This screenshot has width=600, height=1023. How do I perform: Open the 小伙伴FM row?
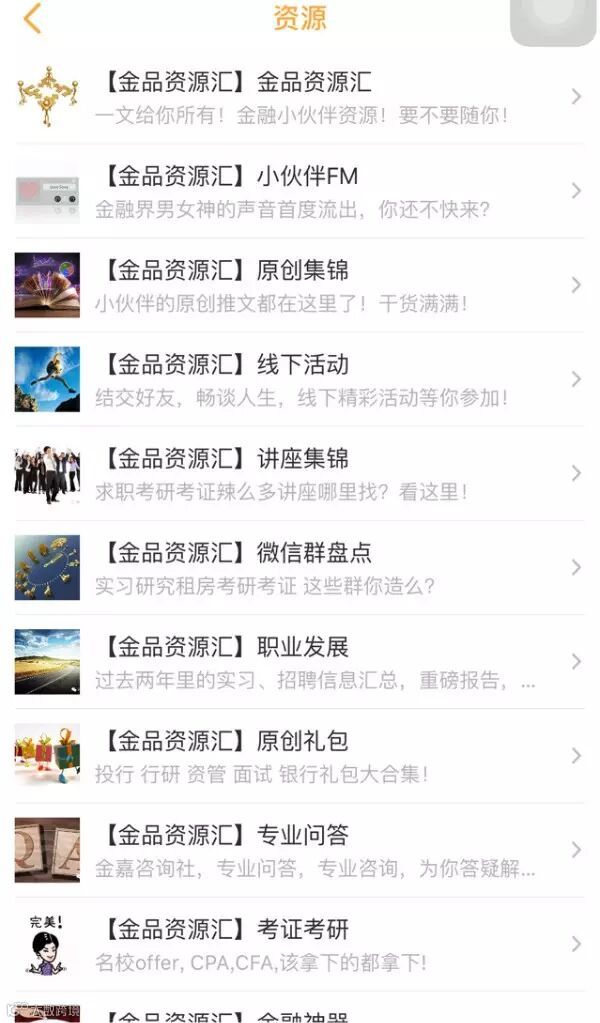pyautogui.click(x=300, y=191)
